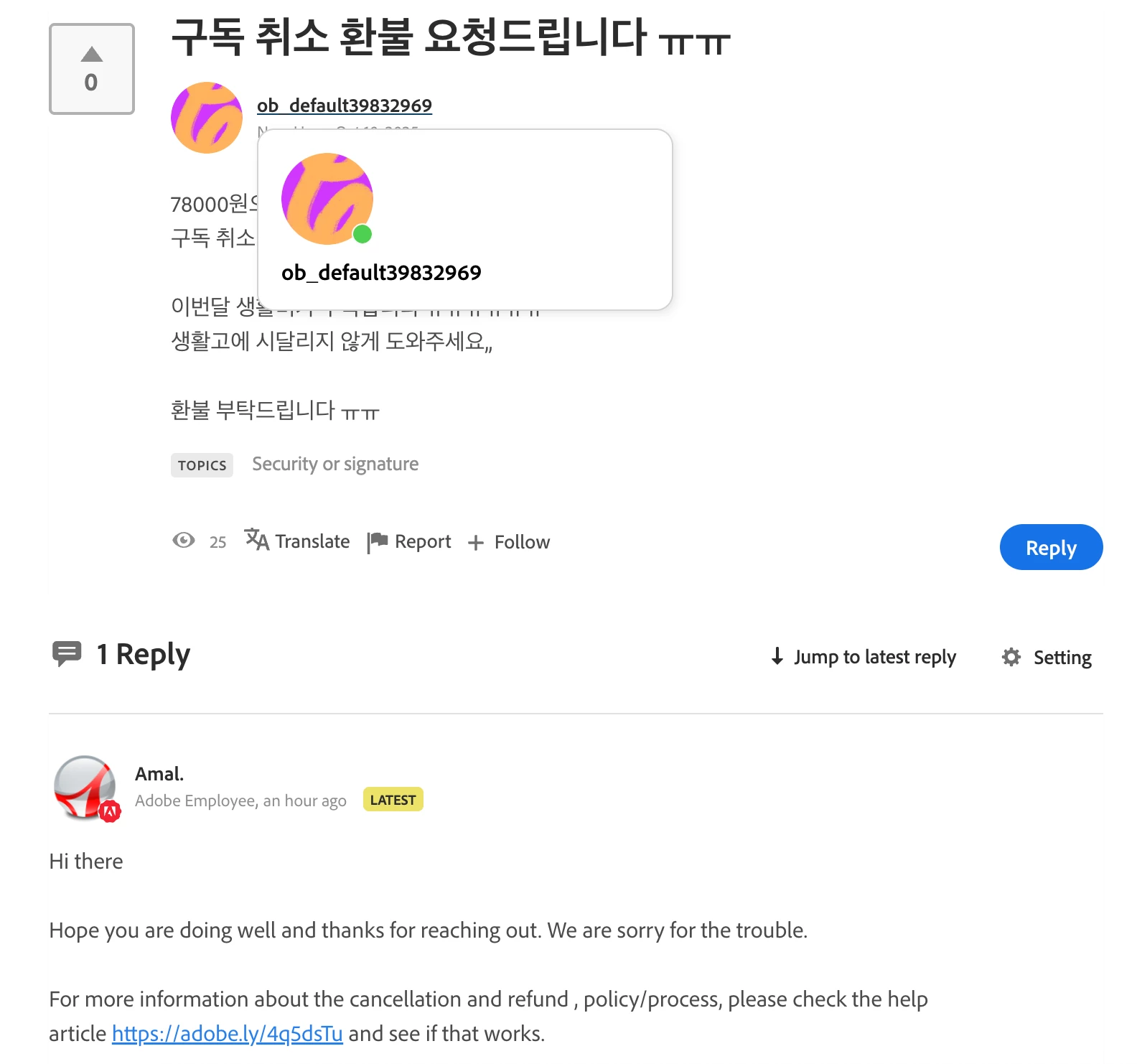
Task: Open Amal.'s avatar picture
Action: [85, 787]
